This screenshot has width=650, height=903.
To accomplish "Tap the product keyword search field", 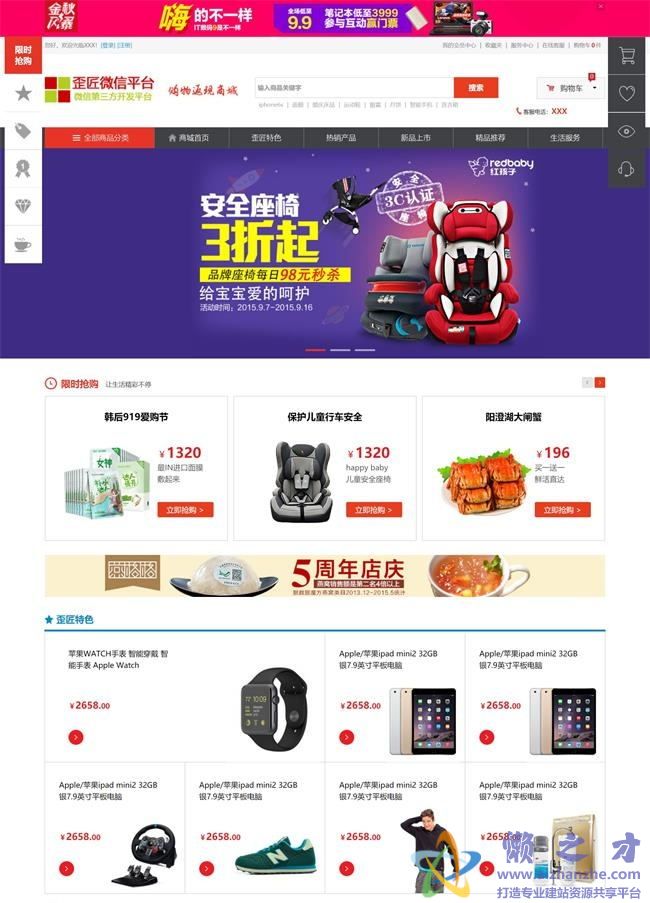I will 353,88.
